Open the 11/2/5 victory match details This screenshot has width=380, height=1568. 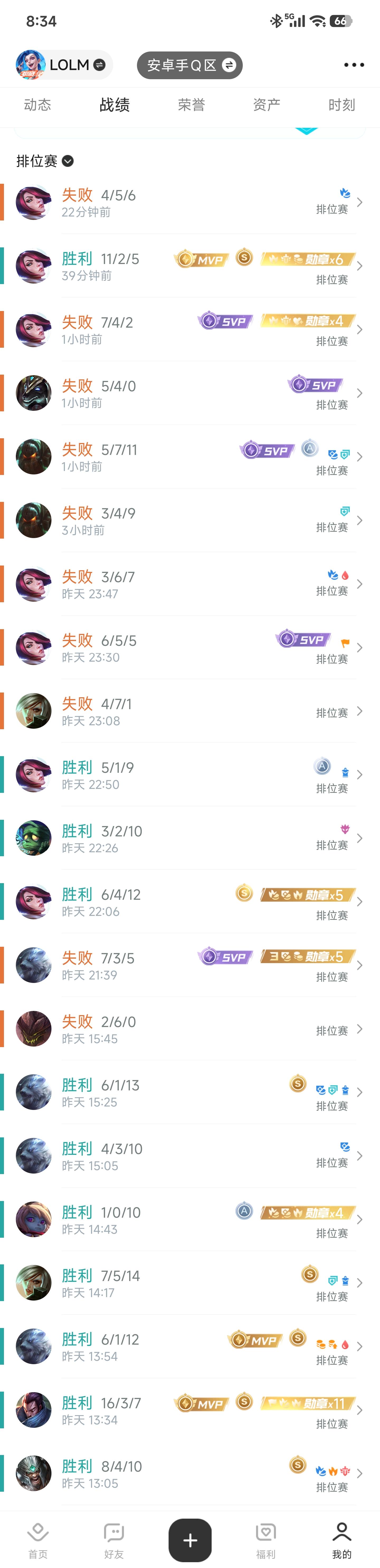click(x=182, y=267)
